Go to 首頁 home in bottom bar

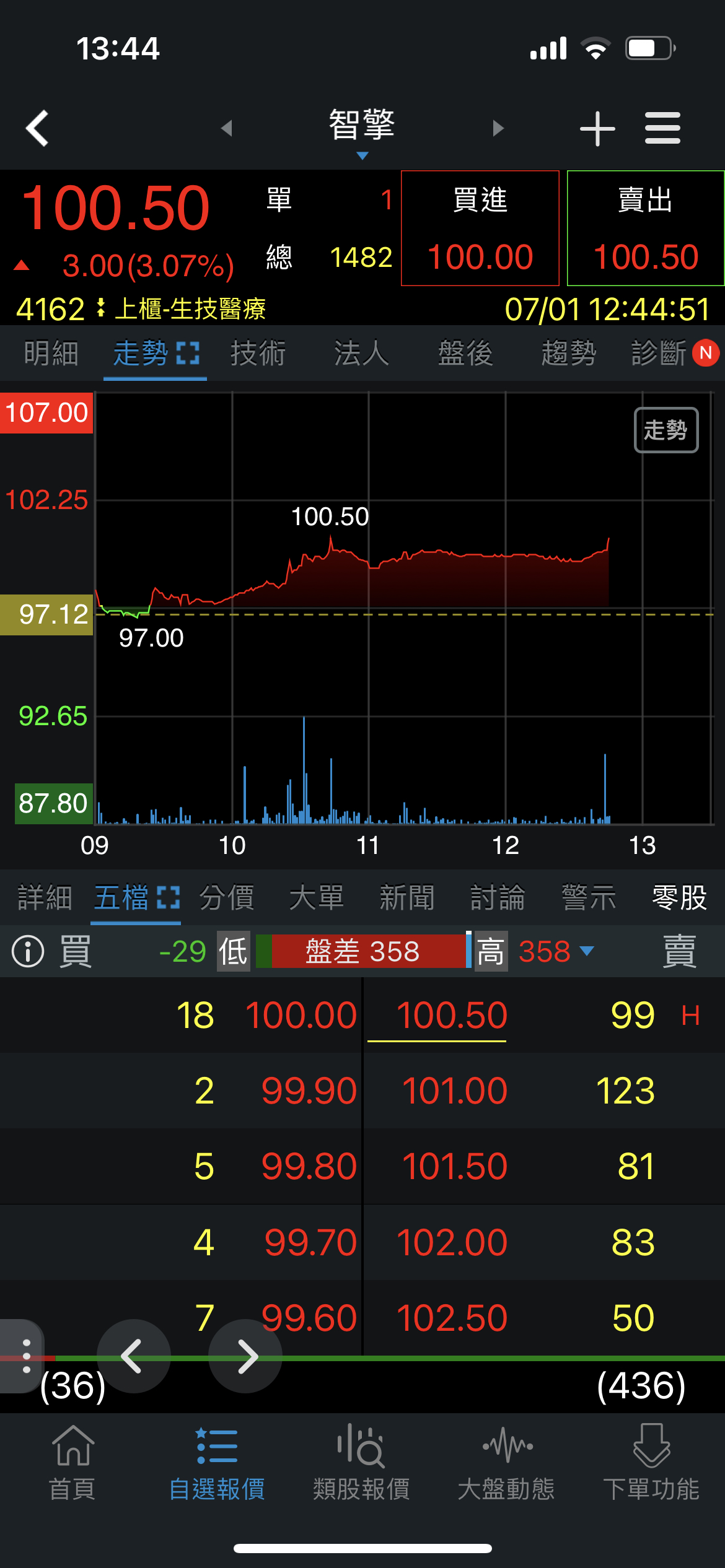click(72, 1461)
